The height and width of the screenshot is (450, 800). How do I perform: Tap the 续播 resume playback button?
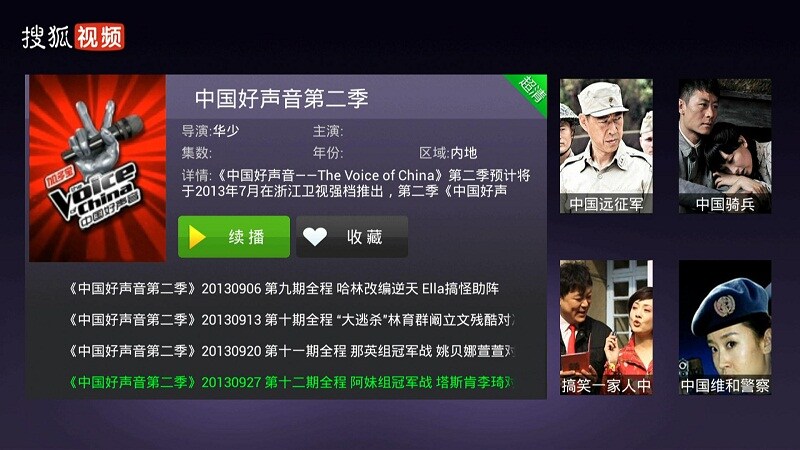click(x=234, y=237)
